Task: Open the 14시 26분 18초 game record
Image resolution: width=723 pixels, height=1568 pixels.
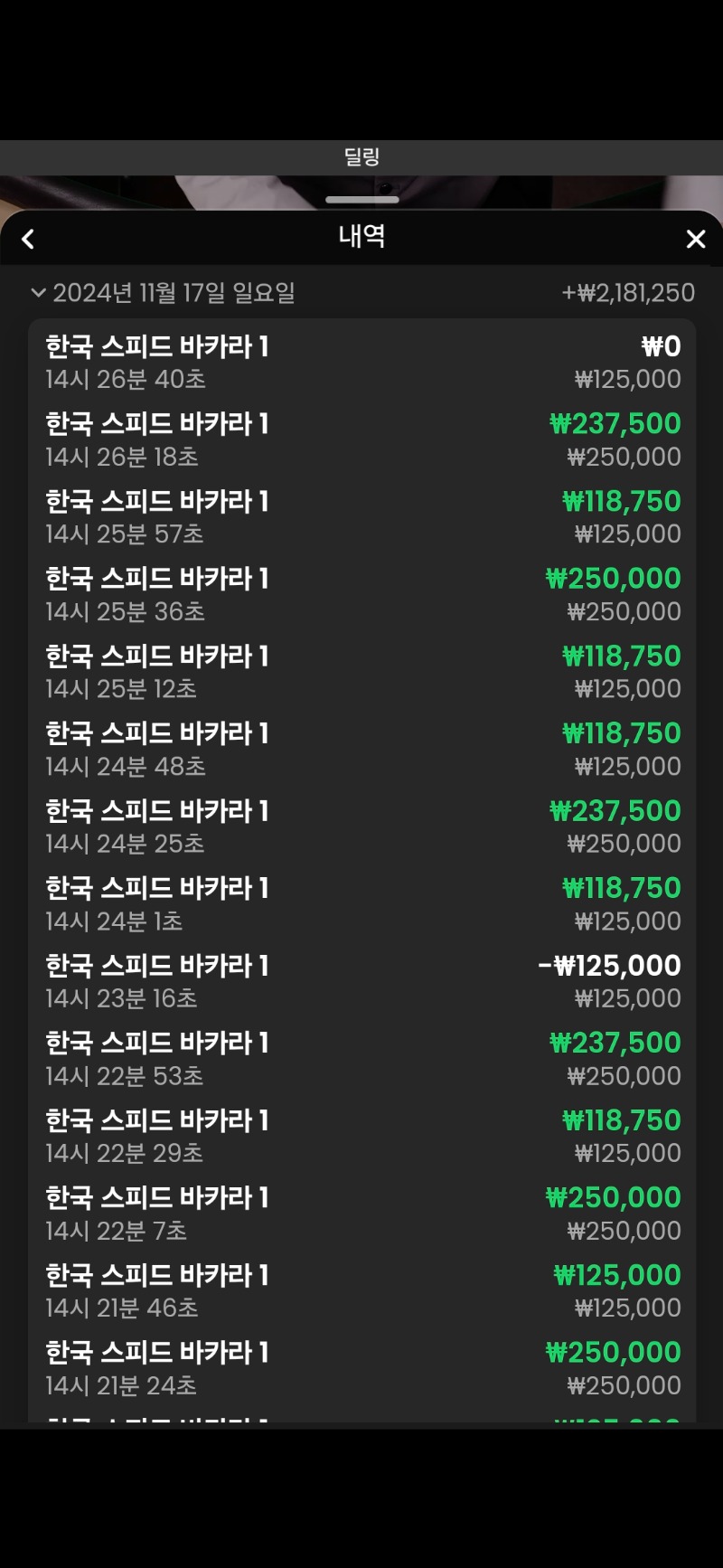Action: (361, 439)
